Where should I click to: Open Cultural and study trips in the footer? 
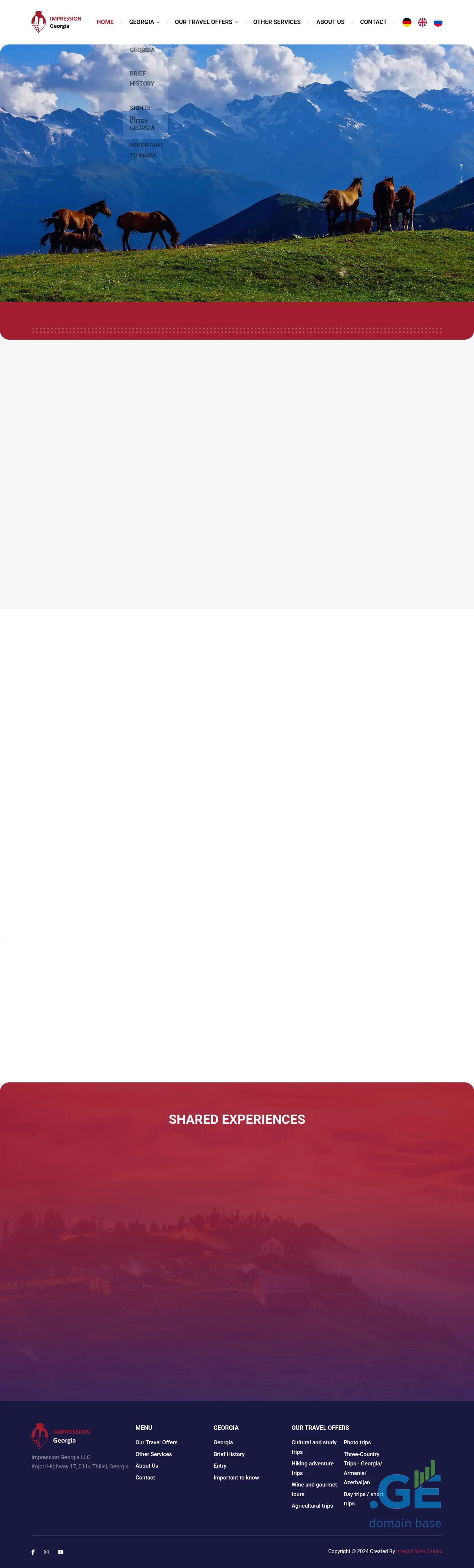click(313, 1447)
